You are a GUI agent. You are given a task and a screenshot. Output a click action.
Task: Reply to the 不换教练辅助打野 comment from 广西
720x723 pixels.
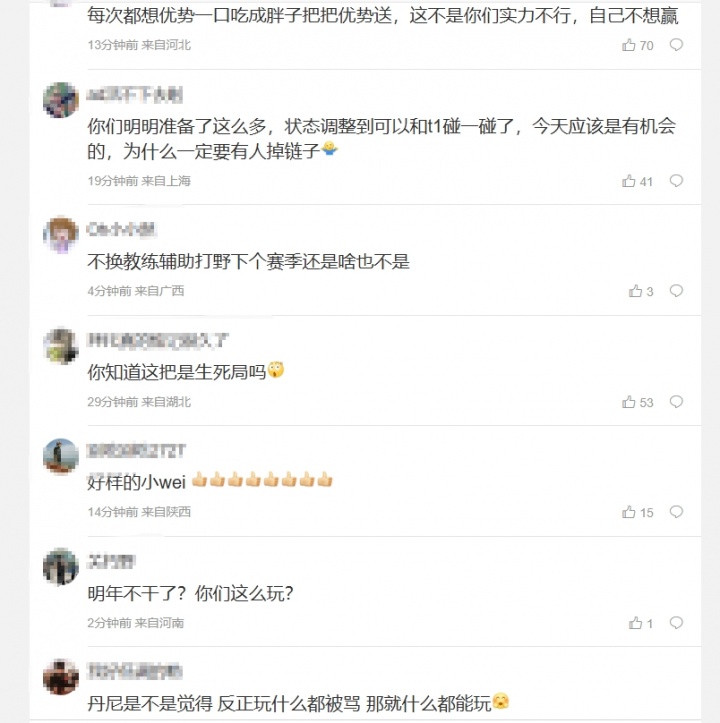pos(676,291)
